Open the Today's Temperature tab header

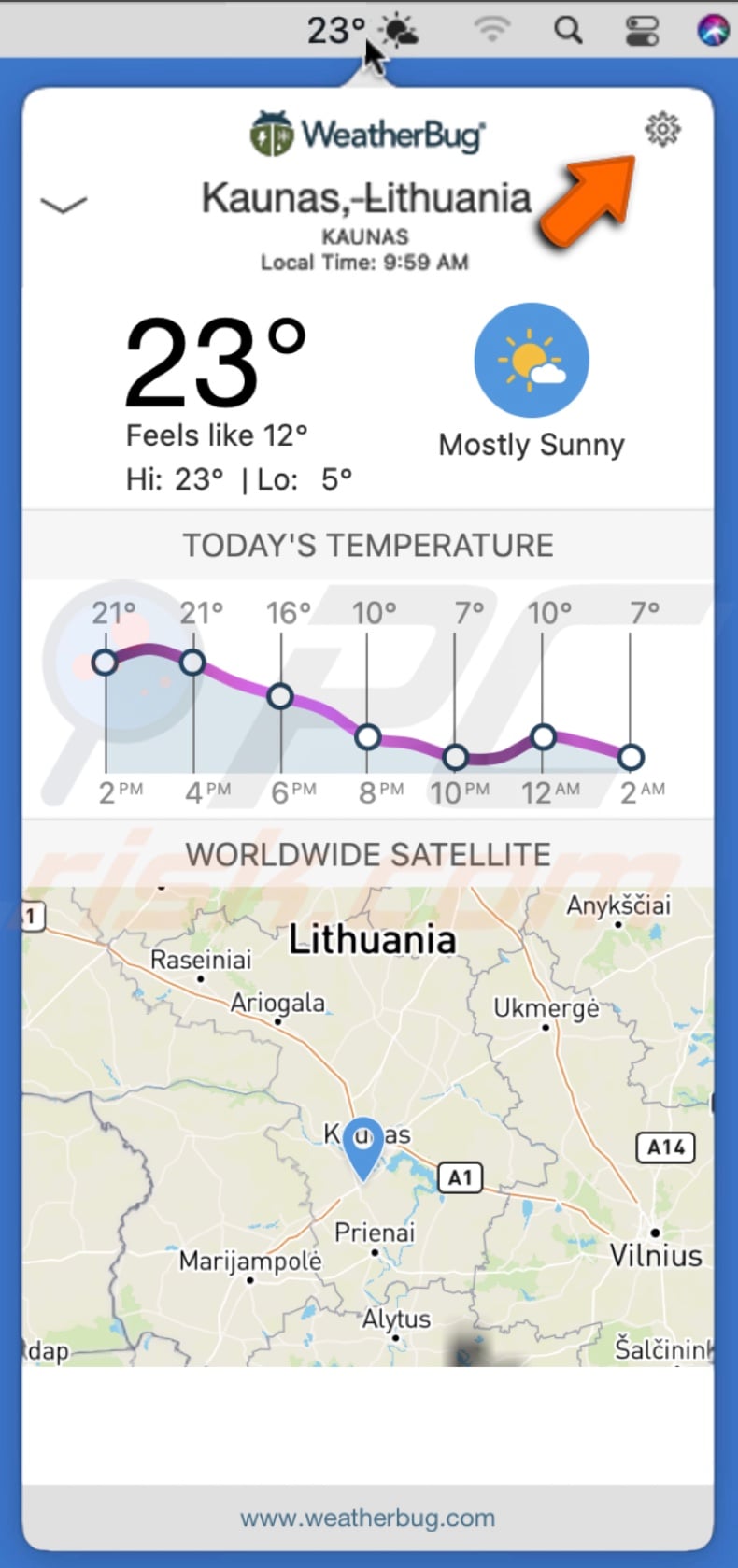(x=369, y=544)
